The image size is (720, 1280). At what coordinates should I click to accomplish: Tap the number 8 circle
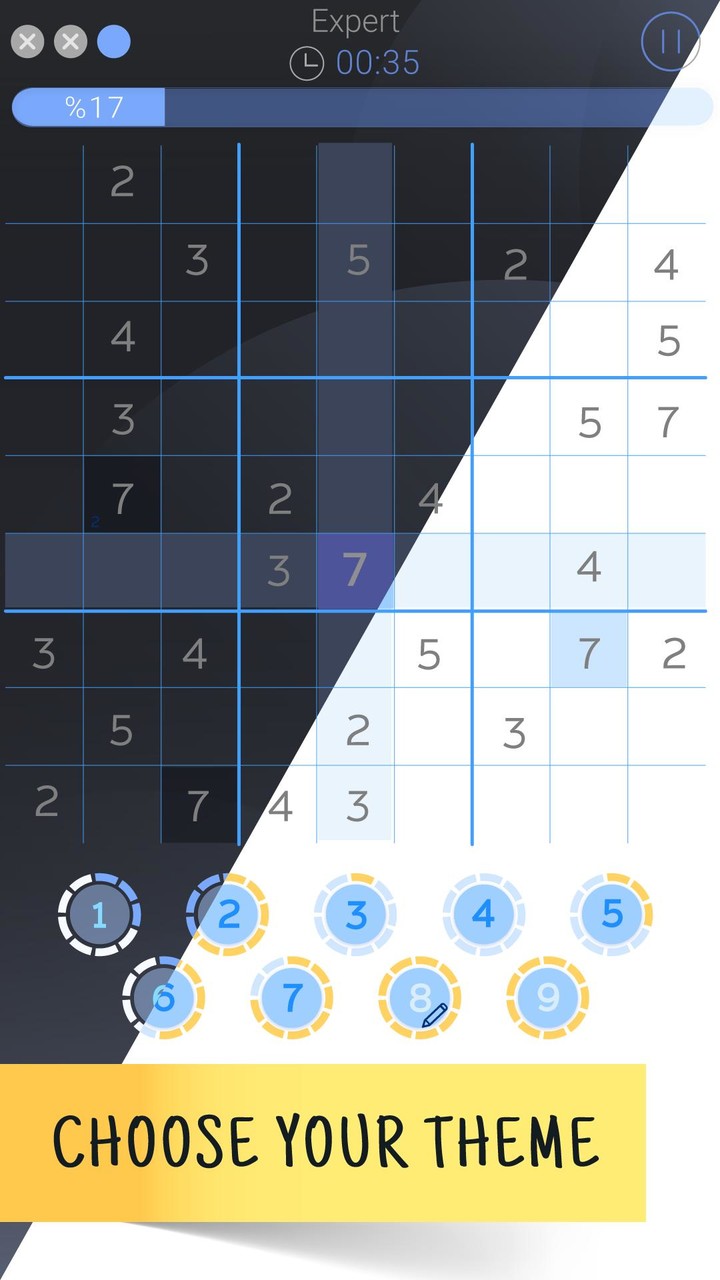[x=418, y=996]
